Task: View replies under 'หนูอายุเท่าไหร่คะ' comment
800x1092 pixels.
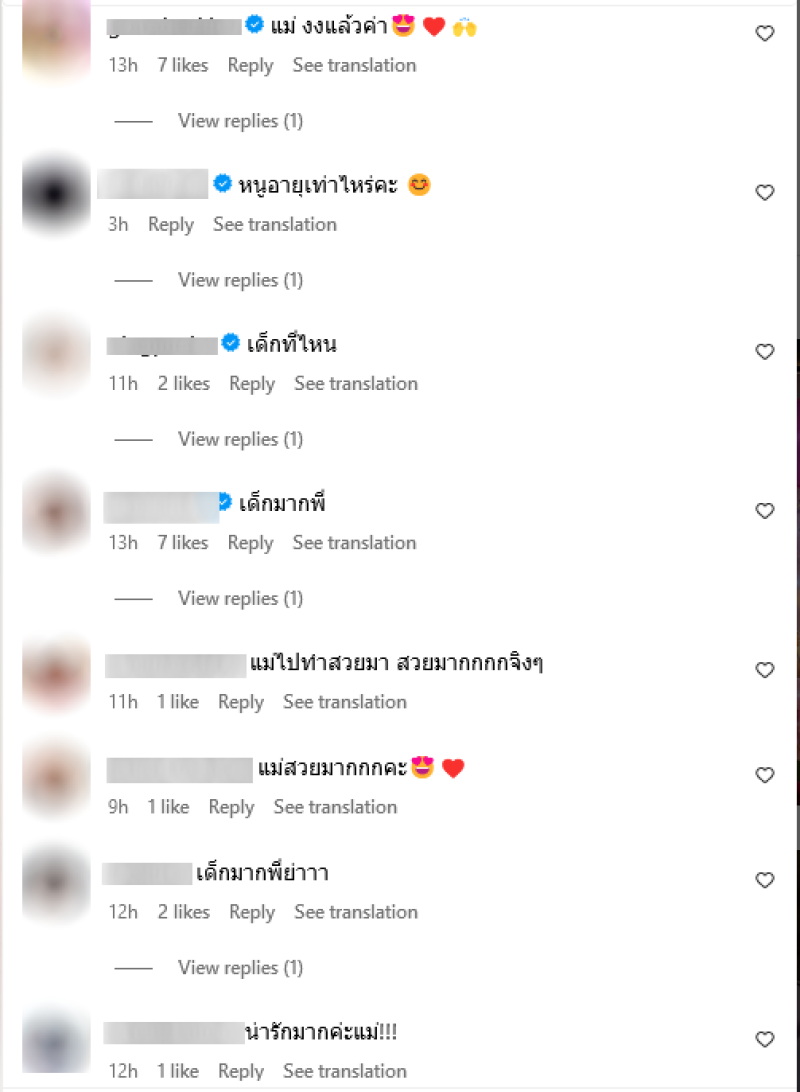Action: [x=240, y=281]
